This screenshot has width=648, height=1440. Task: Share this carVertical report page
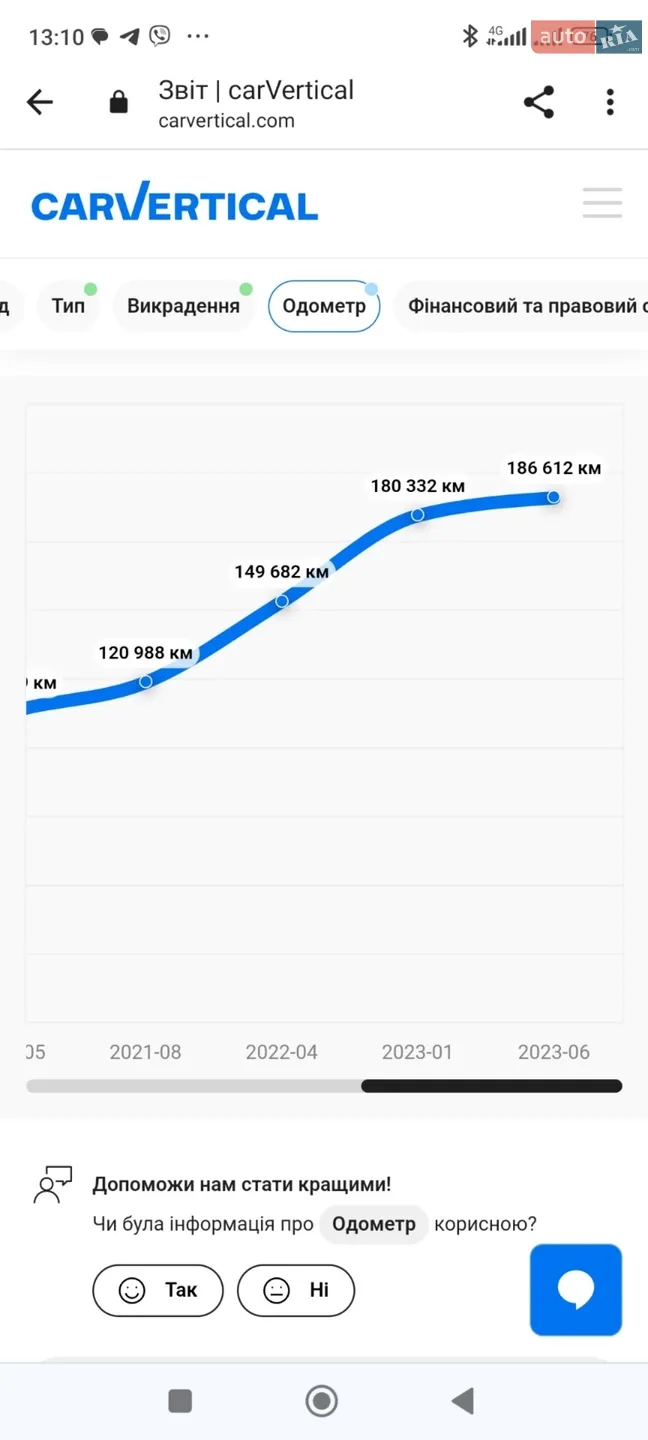[x=539, y=102]
